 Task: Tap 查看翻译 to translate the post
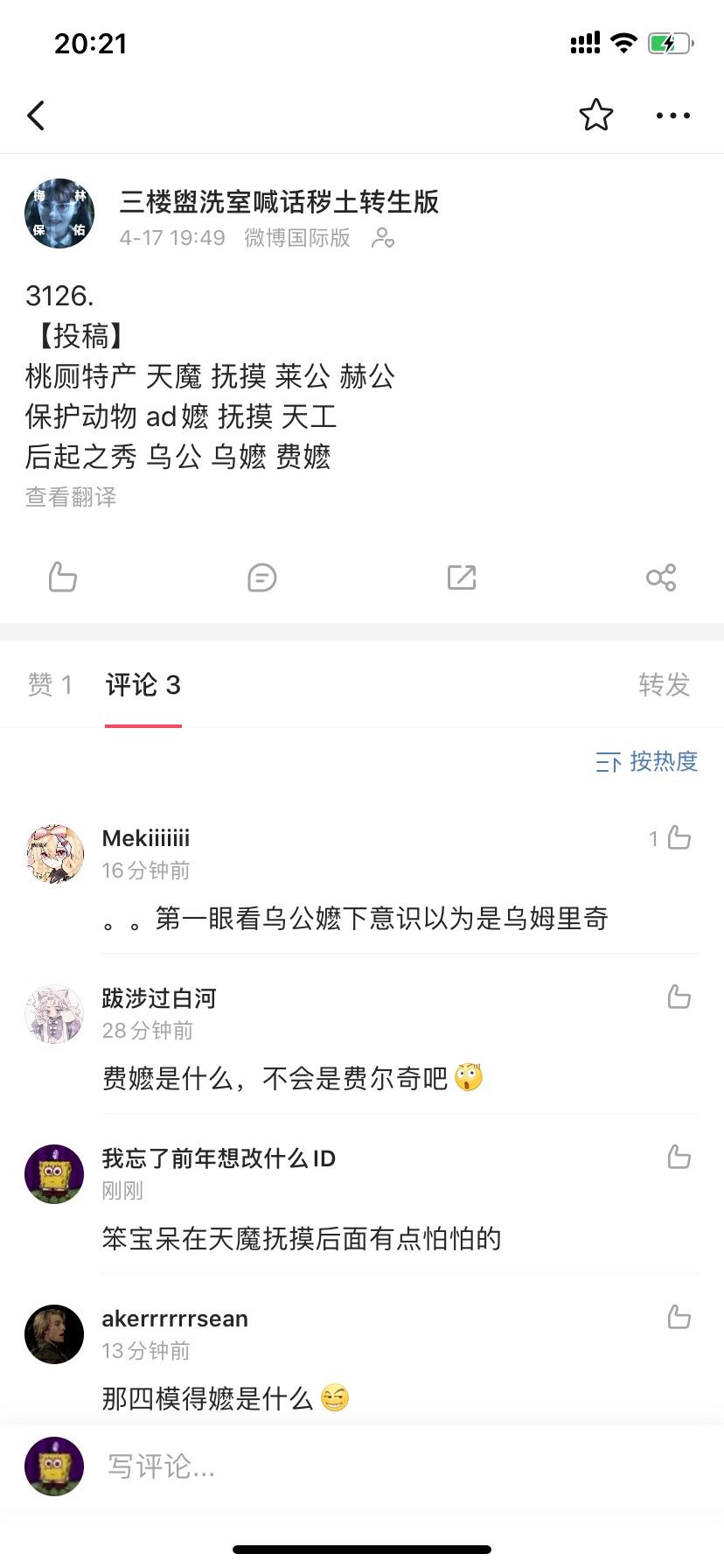[x=71, y=498]
